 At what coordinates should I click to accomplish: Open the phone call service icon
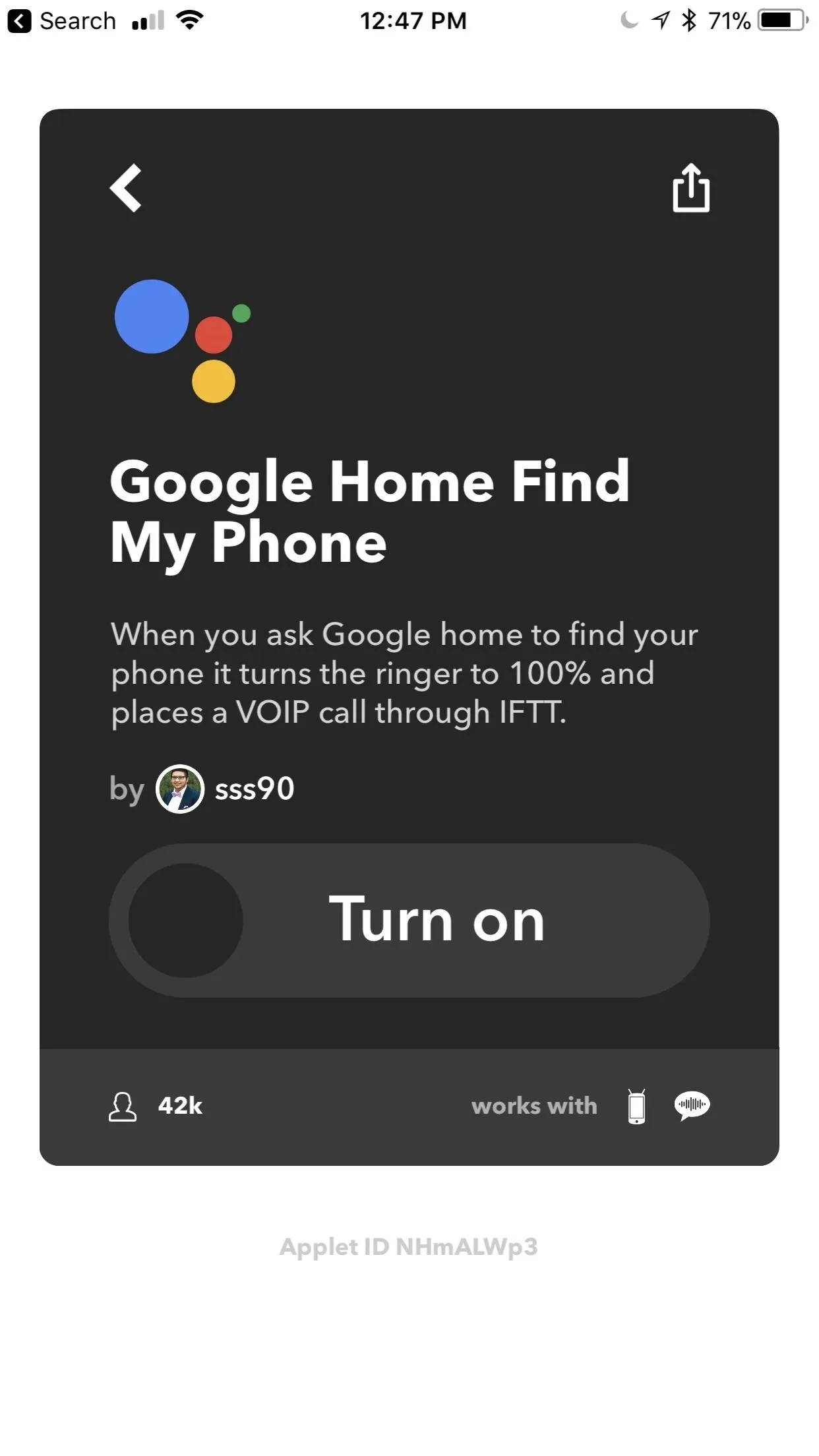tap(636, 1106)
